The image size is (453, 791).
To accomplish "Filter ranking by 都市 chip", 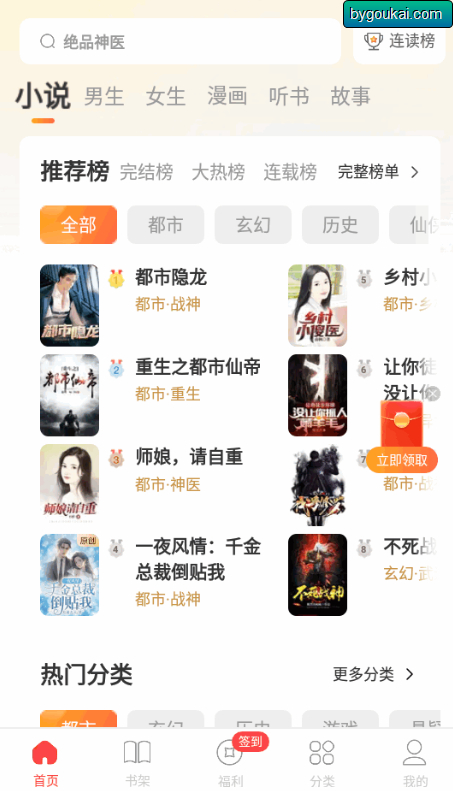I will [x=165, y=224].
